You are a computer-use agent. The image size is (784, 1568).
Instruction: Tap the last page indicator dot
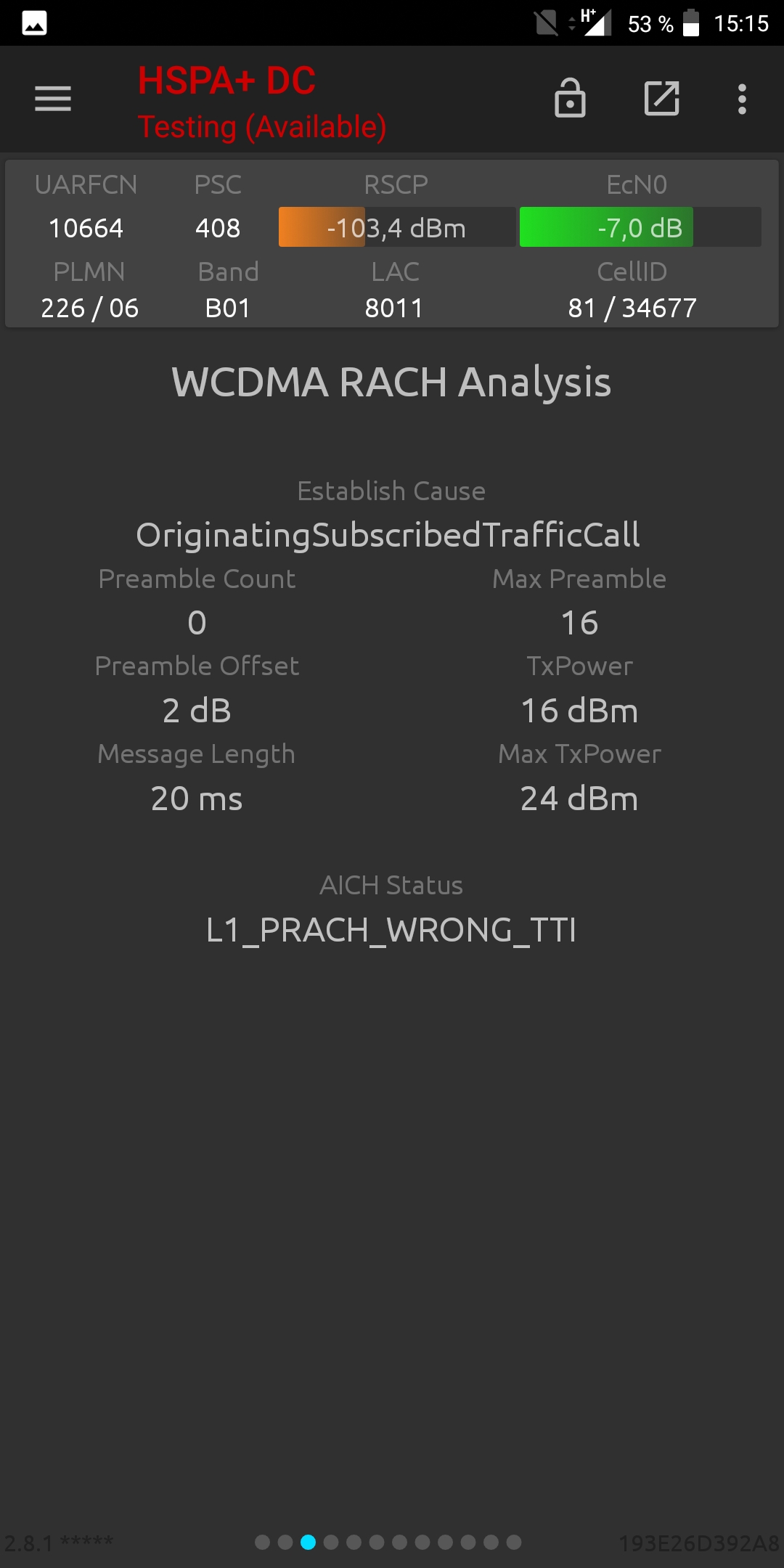coord(514,1542)
